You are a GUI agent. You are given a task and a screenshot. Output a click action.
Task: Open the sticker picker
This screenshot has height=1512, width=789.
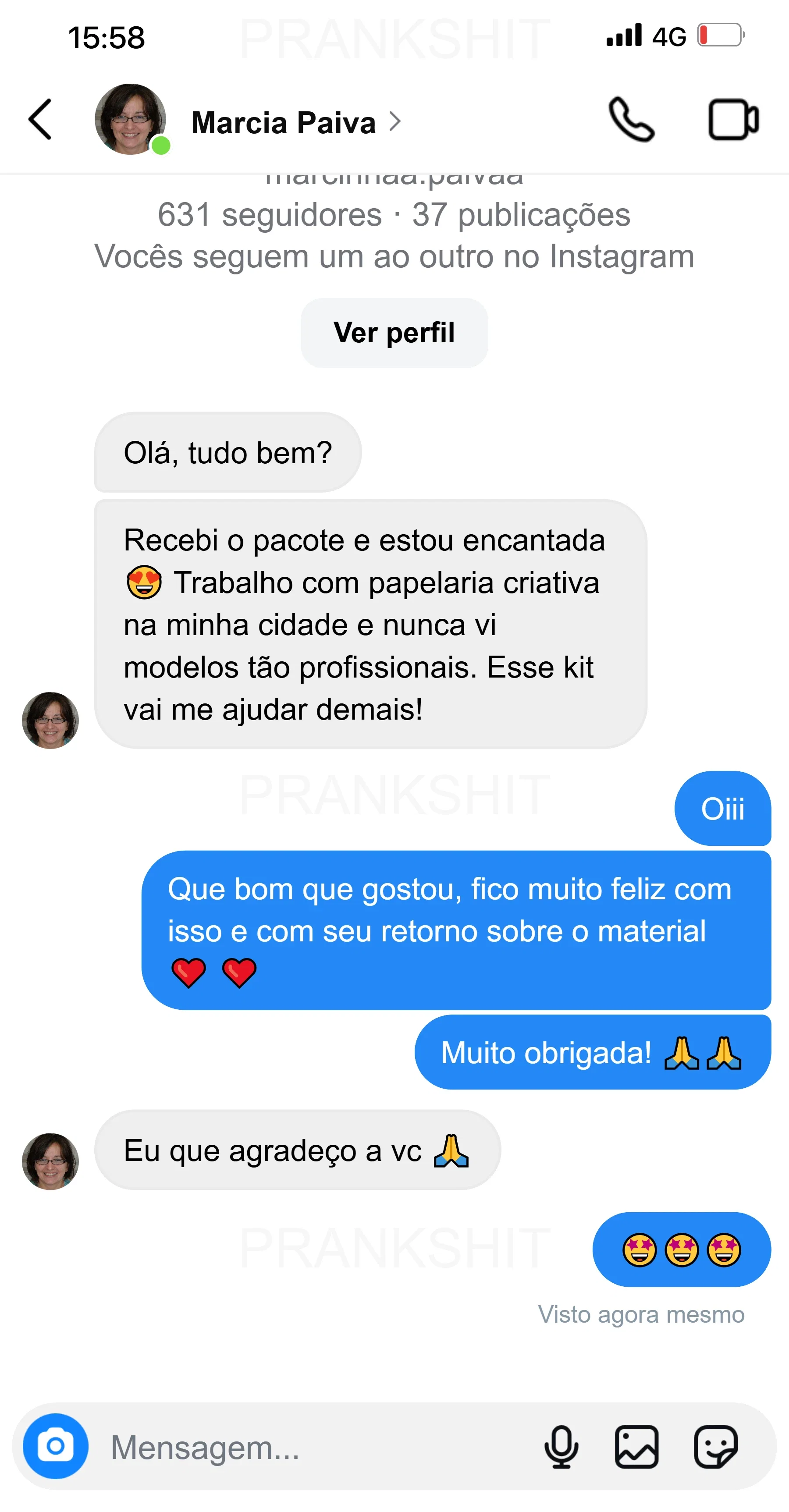pos(716,1447)
